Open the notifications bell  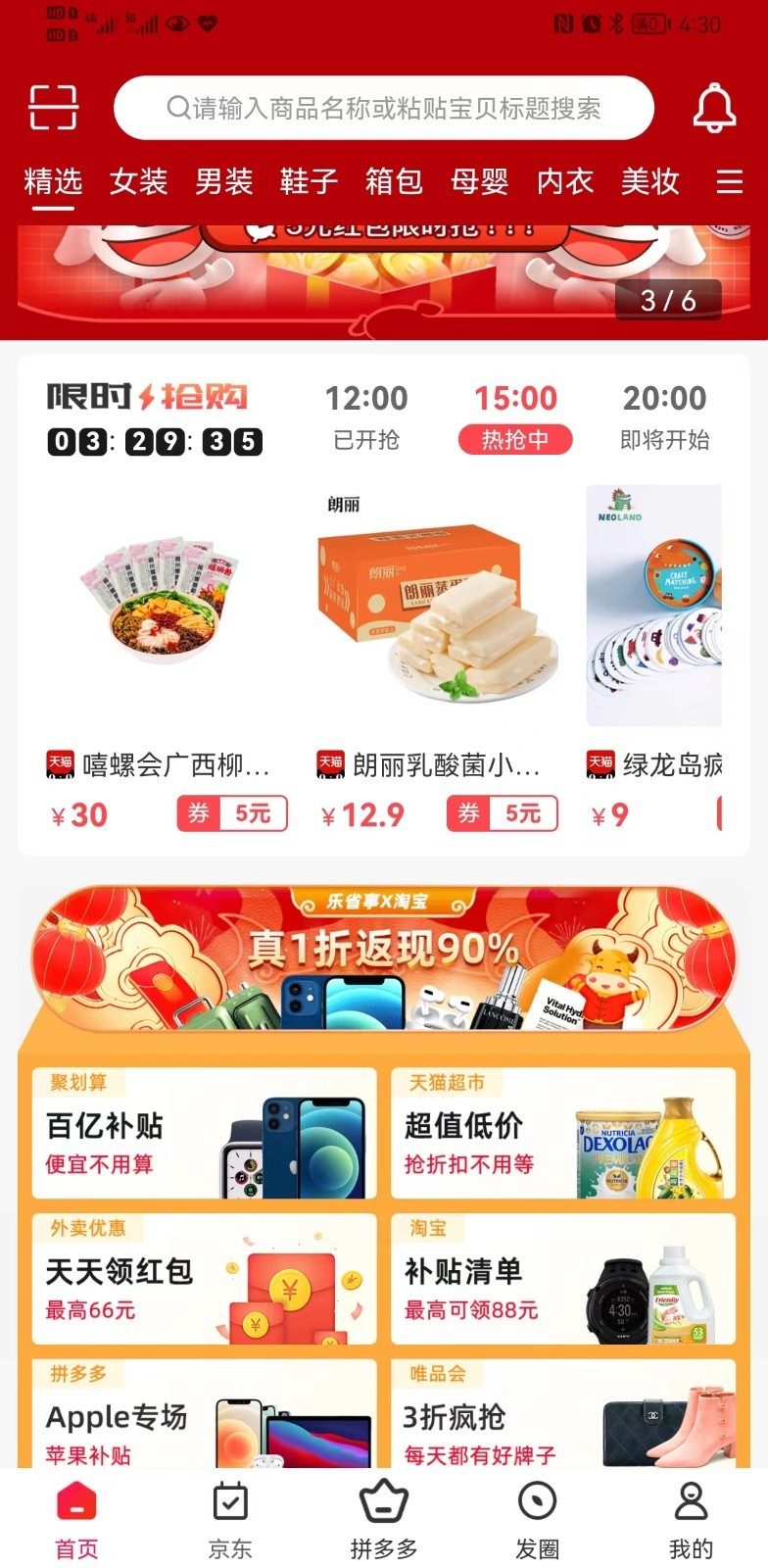coord(714,108)
